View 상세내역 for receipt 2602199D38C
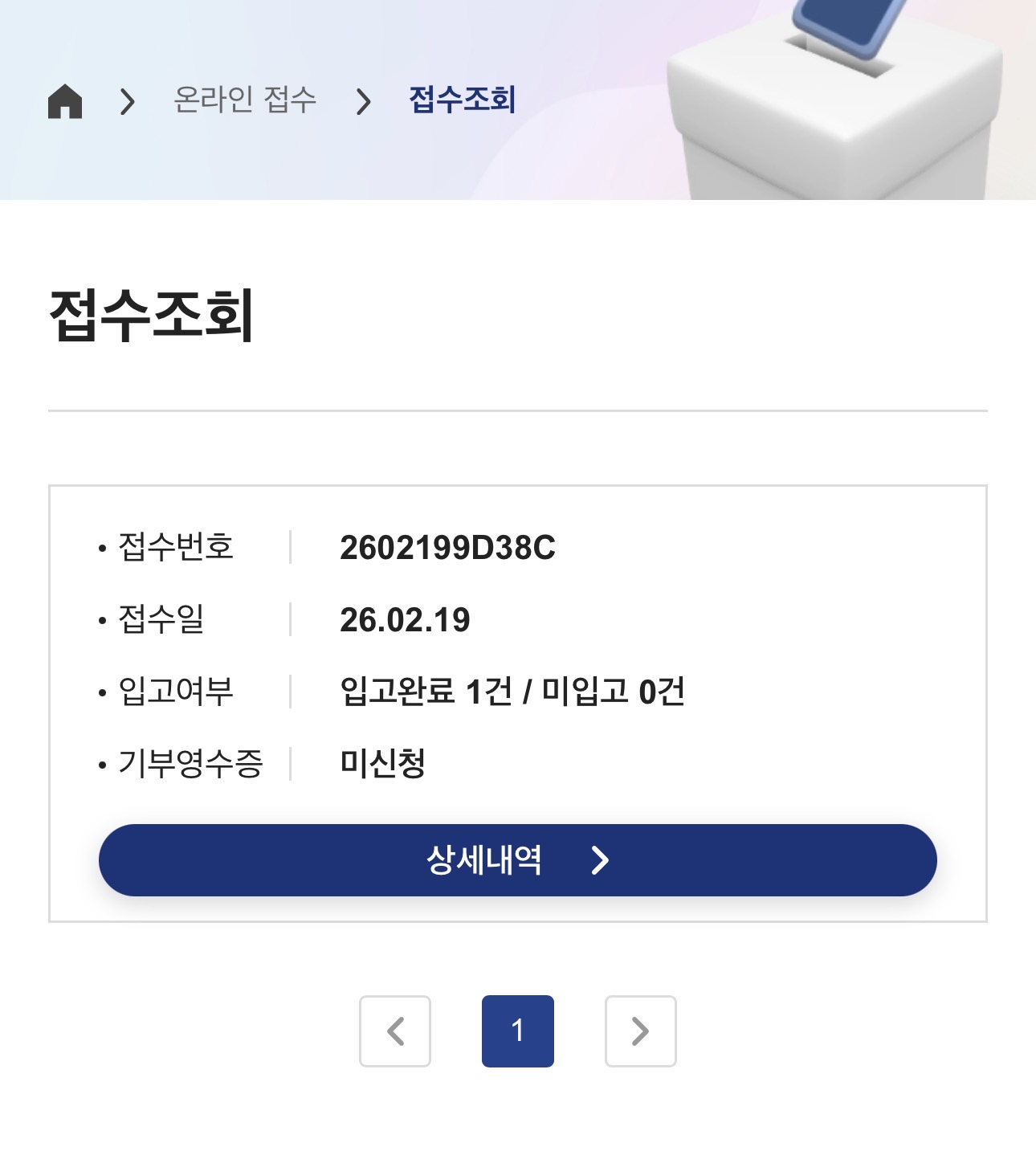The height and width of the screenshot is (1151, 1036). pos(517,859)
